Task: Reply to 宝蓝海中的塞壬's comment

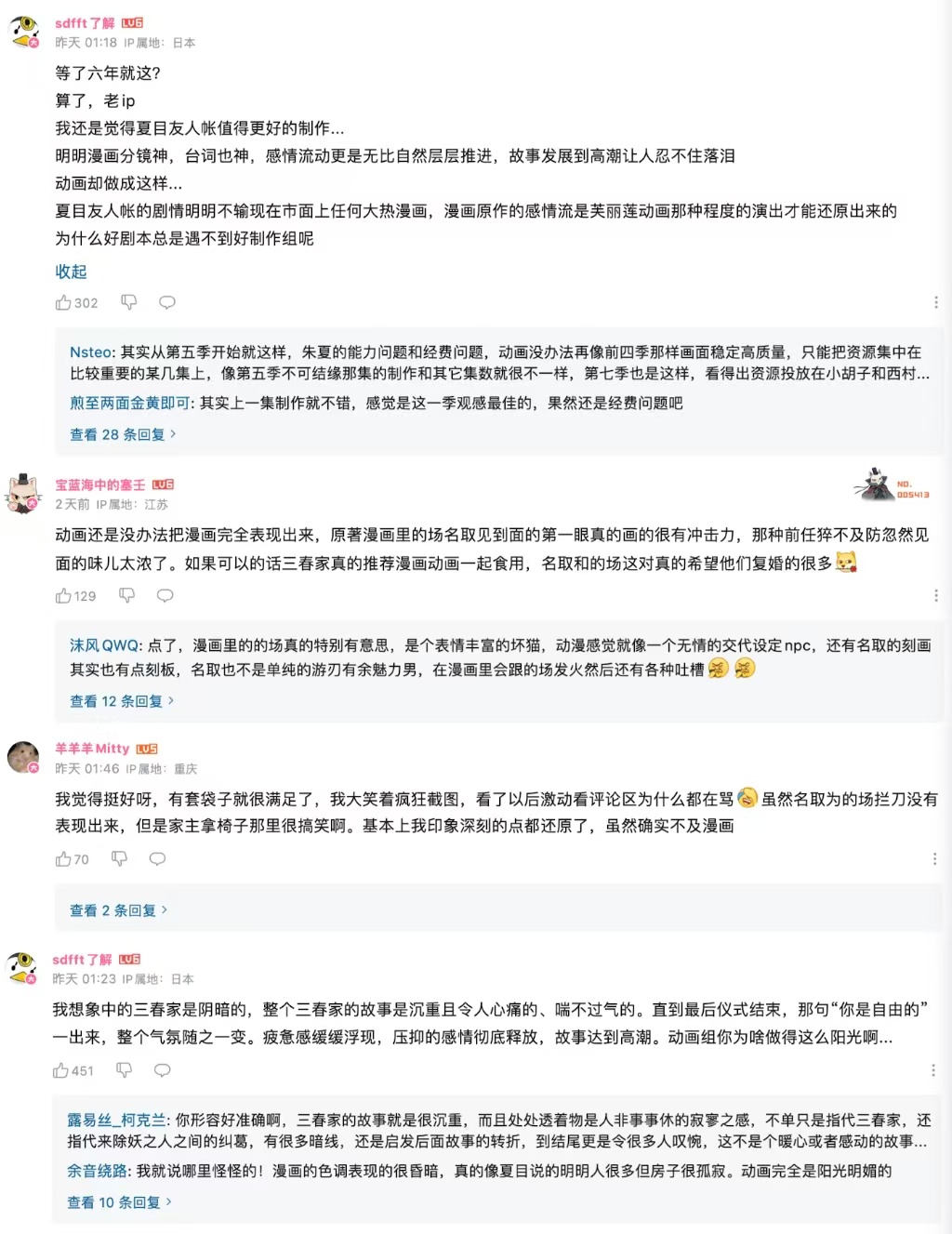Action: coord(165,595)
